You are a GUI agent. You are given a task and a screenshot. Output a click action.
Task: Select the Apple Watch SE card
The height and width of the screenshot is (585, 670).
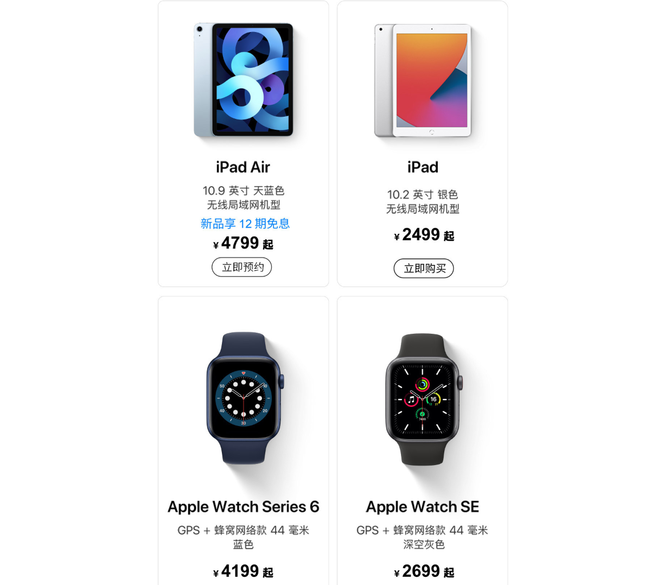(423, 400)
